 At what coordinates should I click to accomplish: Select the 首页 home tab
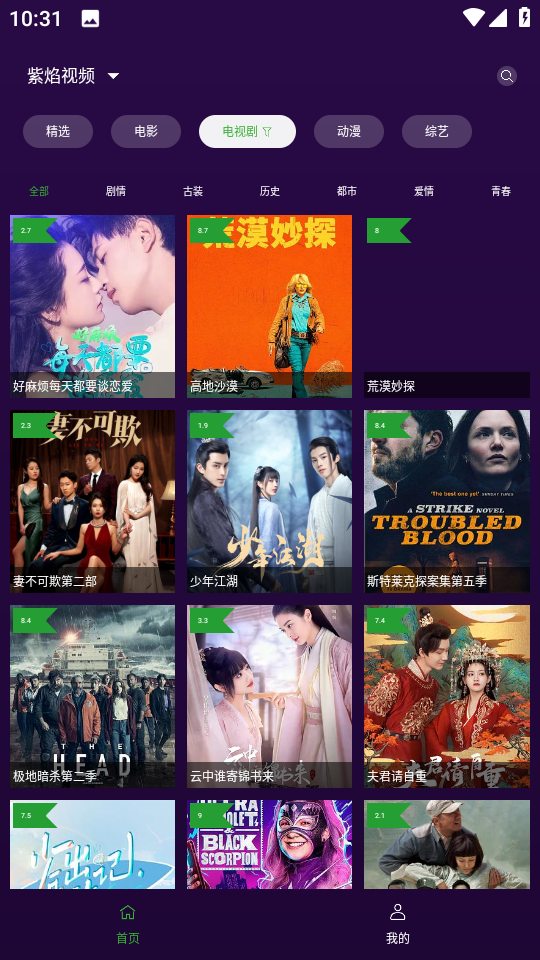click(x=128, y=924)
